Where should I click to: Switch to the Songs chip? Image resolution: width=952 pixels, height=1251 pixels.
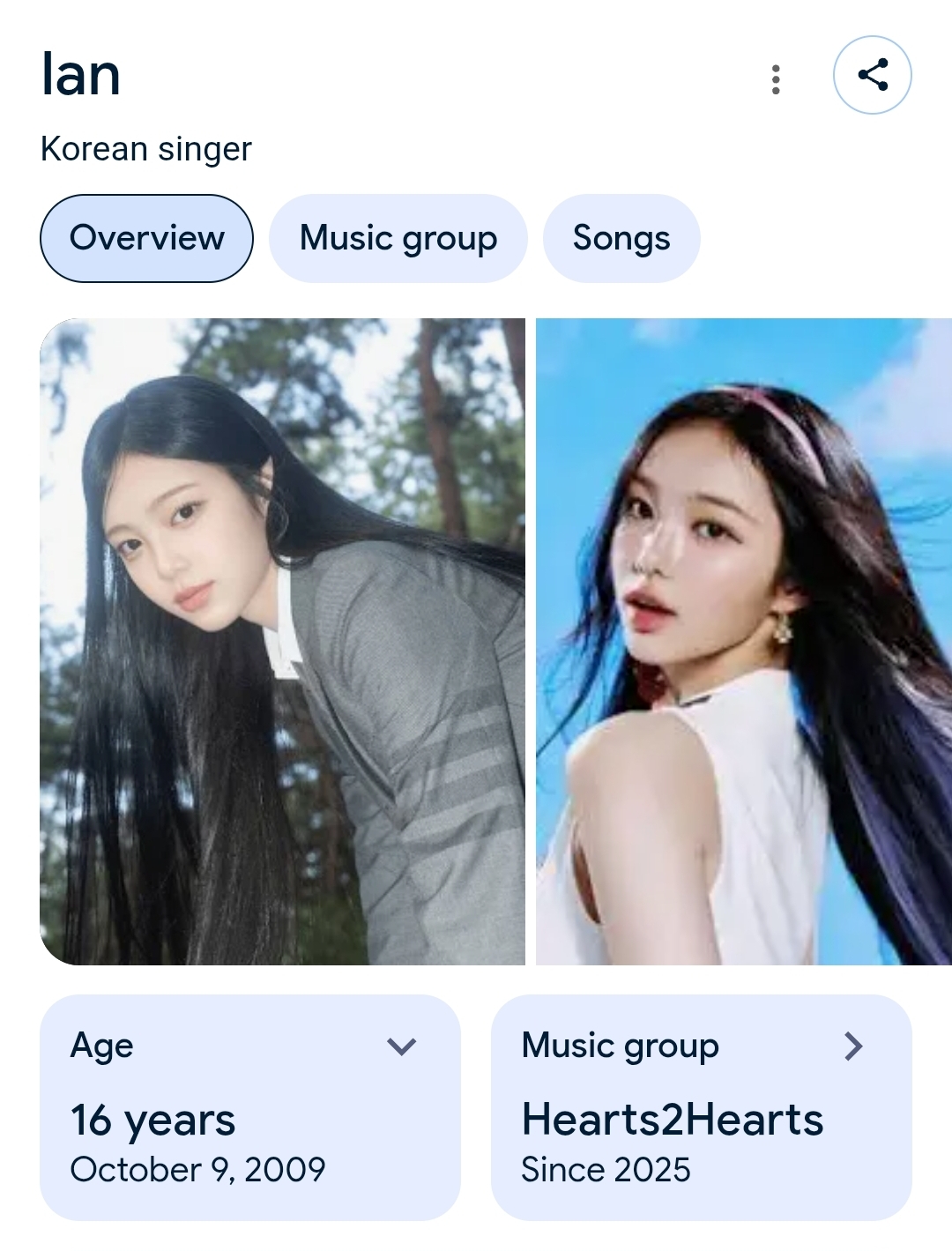point(621,238)
